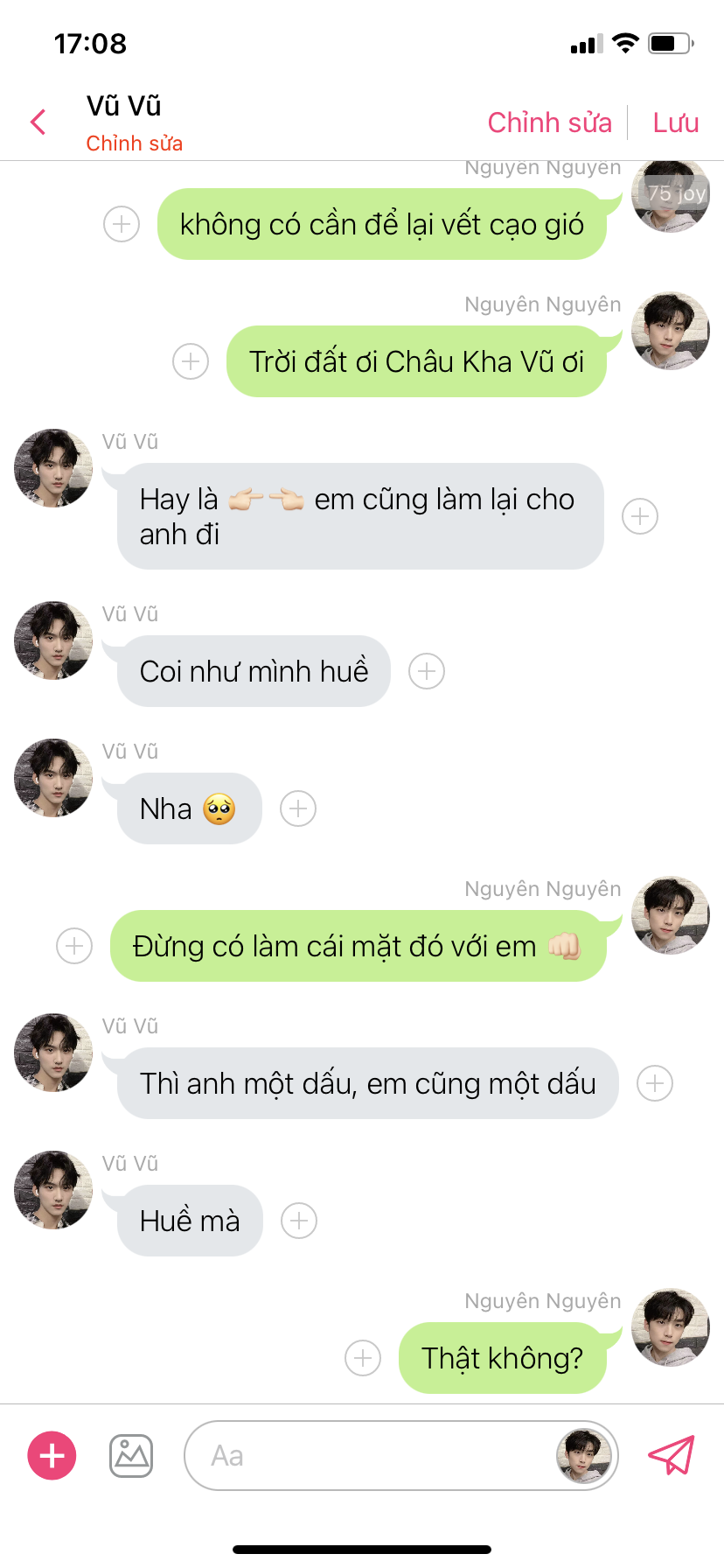
Task: Tap plus beside 'Thì anh một dấu' message
Action: tap(655, 1083)
